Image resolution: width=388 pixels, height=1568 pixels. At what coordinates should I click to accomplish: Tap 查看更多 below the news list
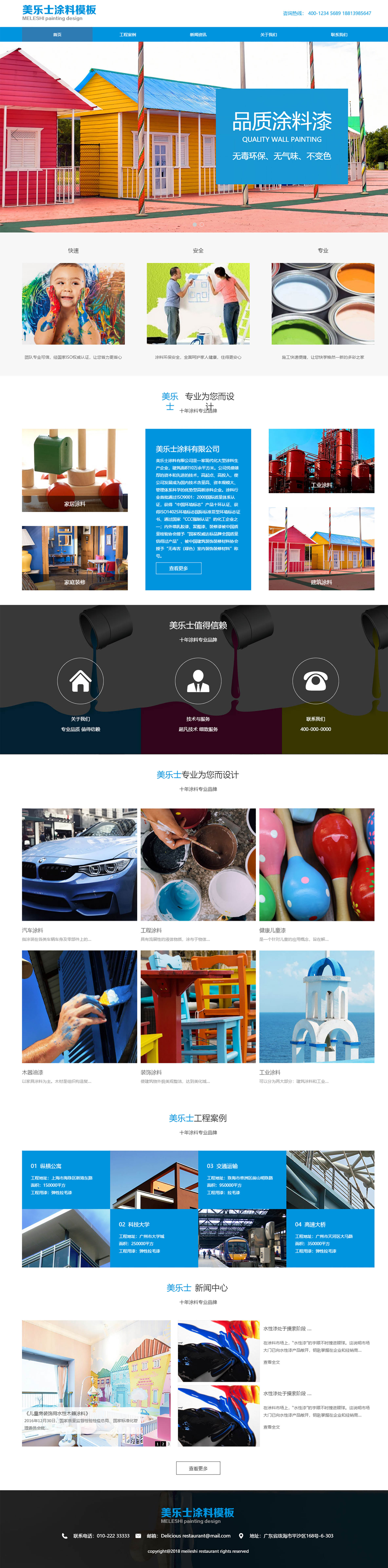point(198,1468)
